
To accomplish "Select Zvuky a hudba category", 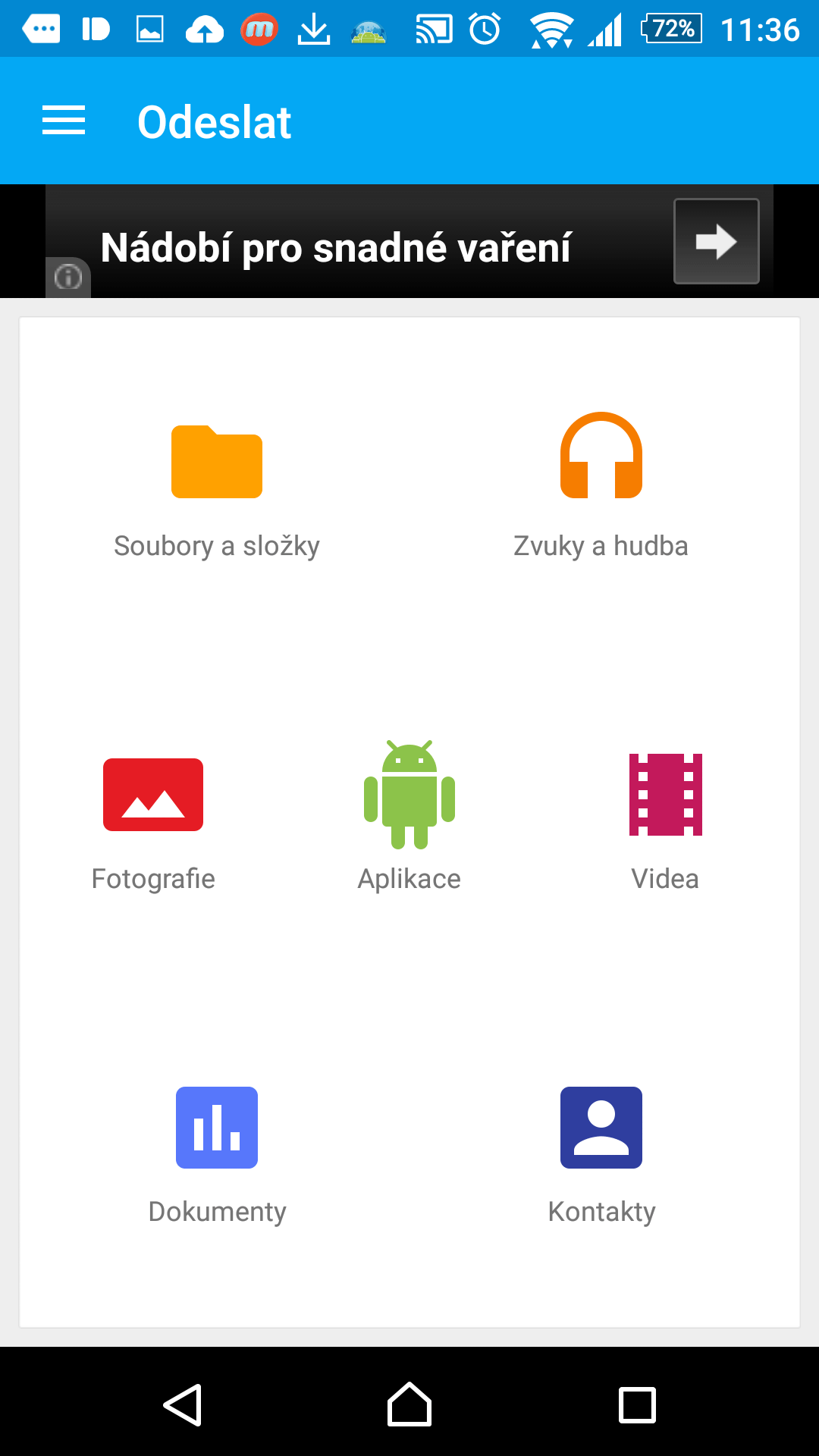I will pyautogui.click(x=601, y=485).
